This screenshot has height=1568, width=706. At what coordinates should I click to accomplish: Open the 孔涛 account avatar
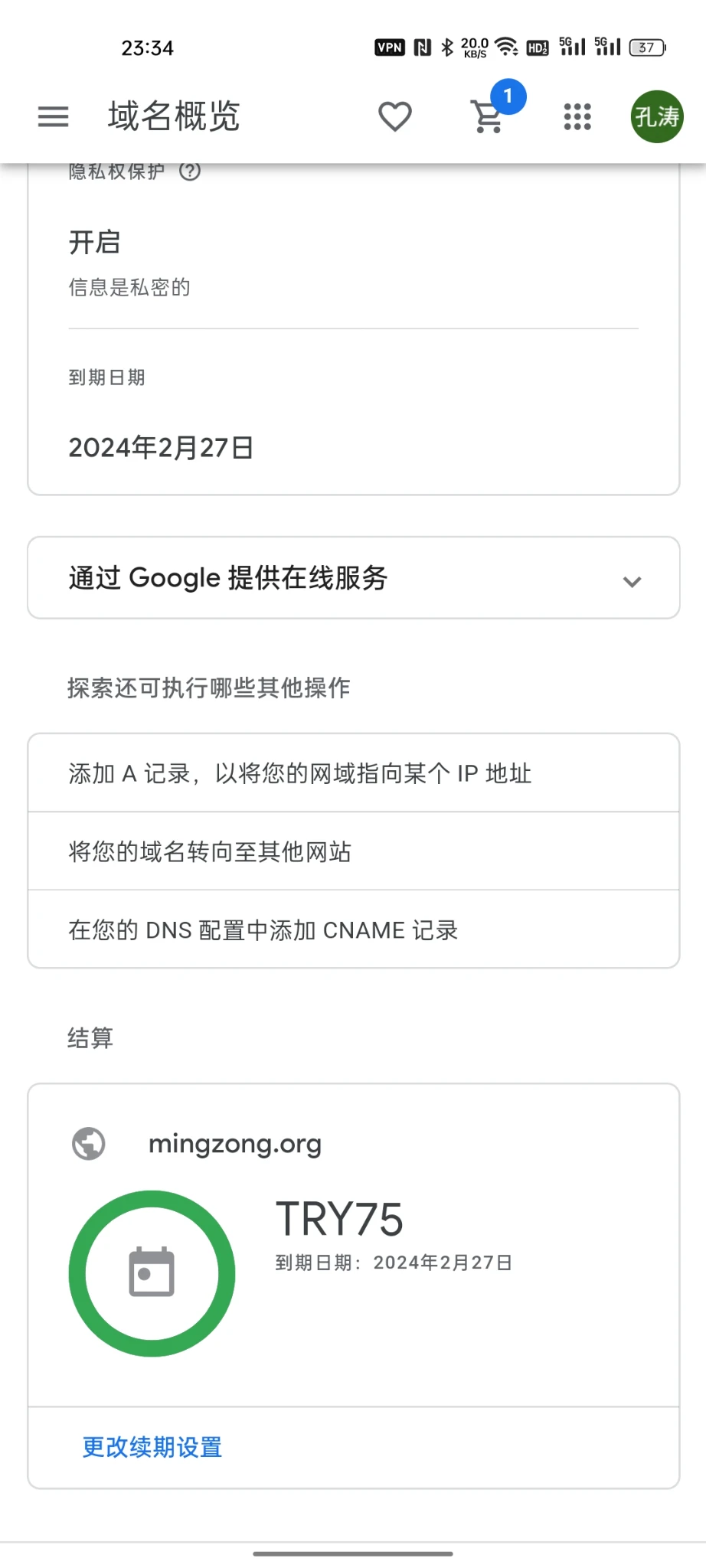tap(656, 116)
